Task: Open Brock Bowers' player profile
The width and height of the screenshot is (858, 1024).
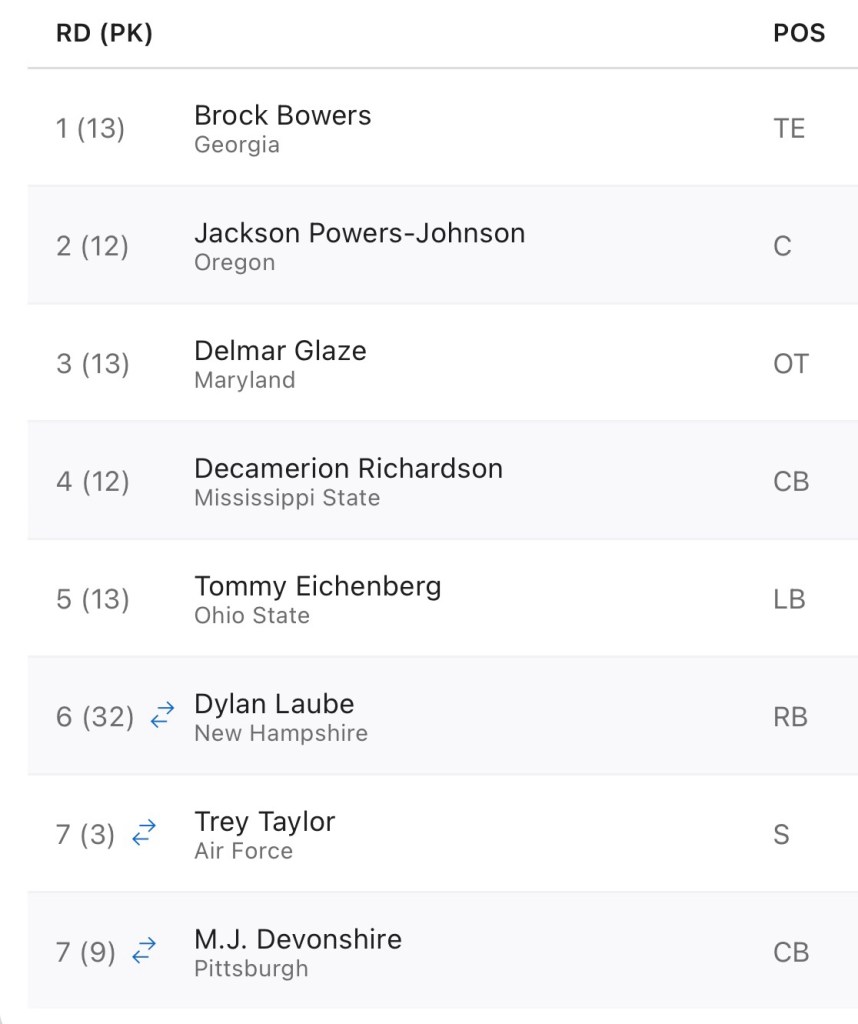Action: coord(282,116)
